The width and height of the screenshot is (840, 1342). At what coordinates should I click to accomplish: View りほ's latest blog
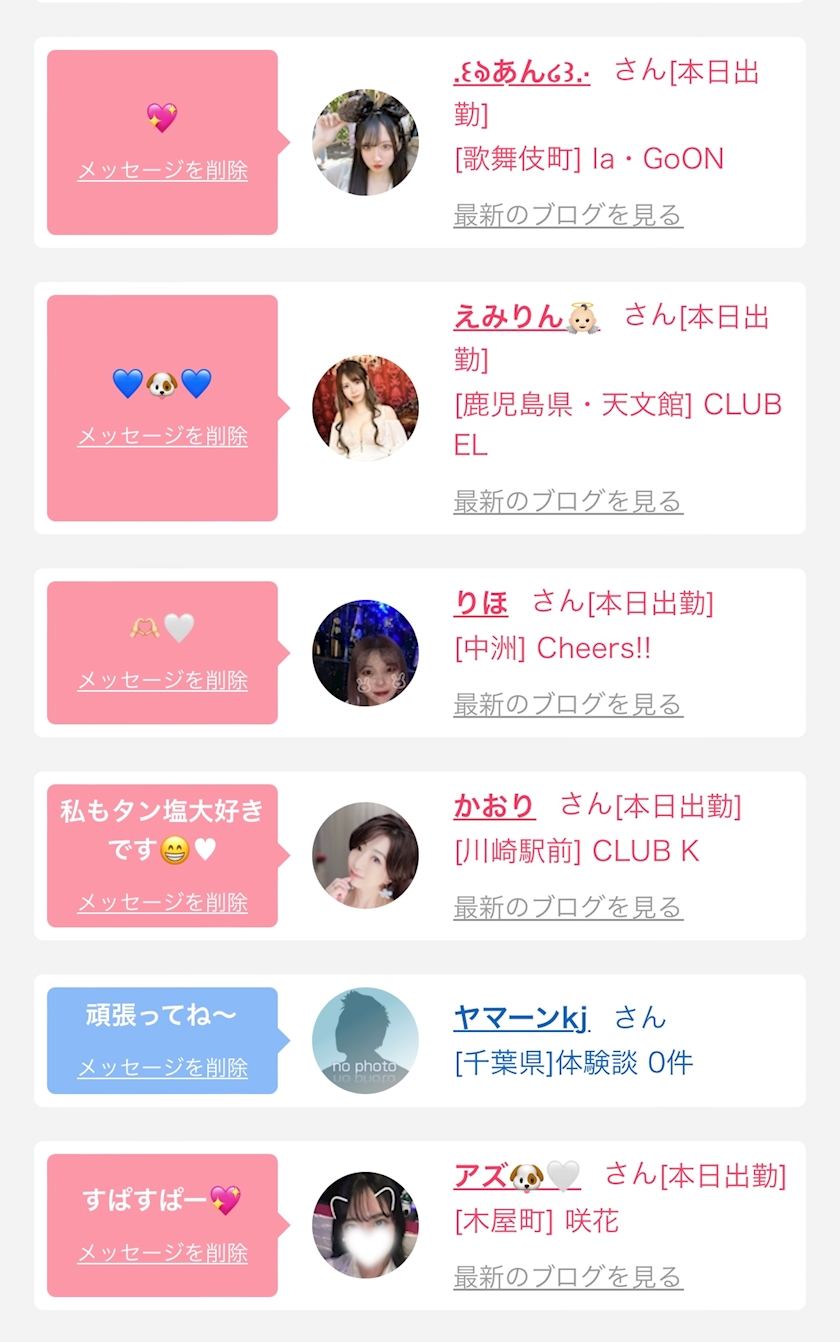[568, 703]
